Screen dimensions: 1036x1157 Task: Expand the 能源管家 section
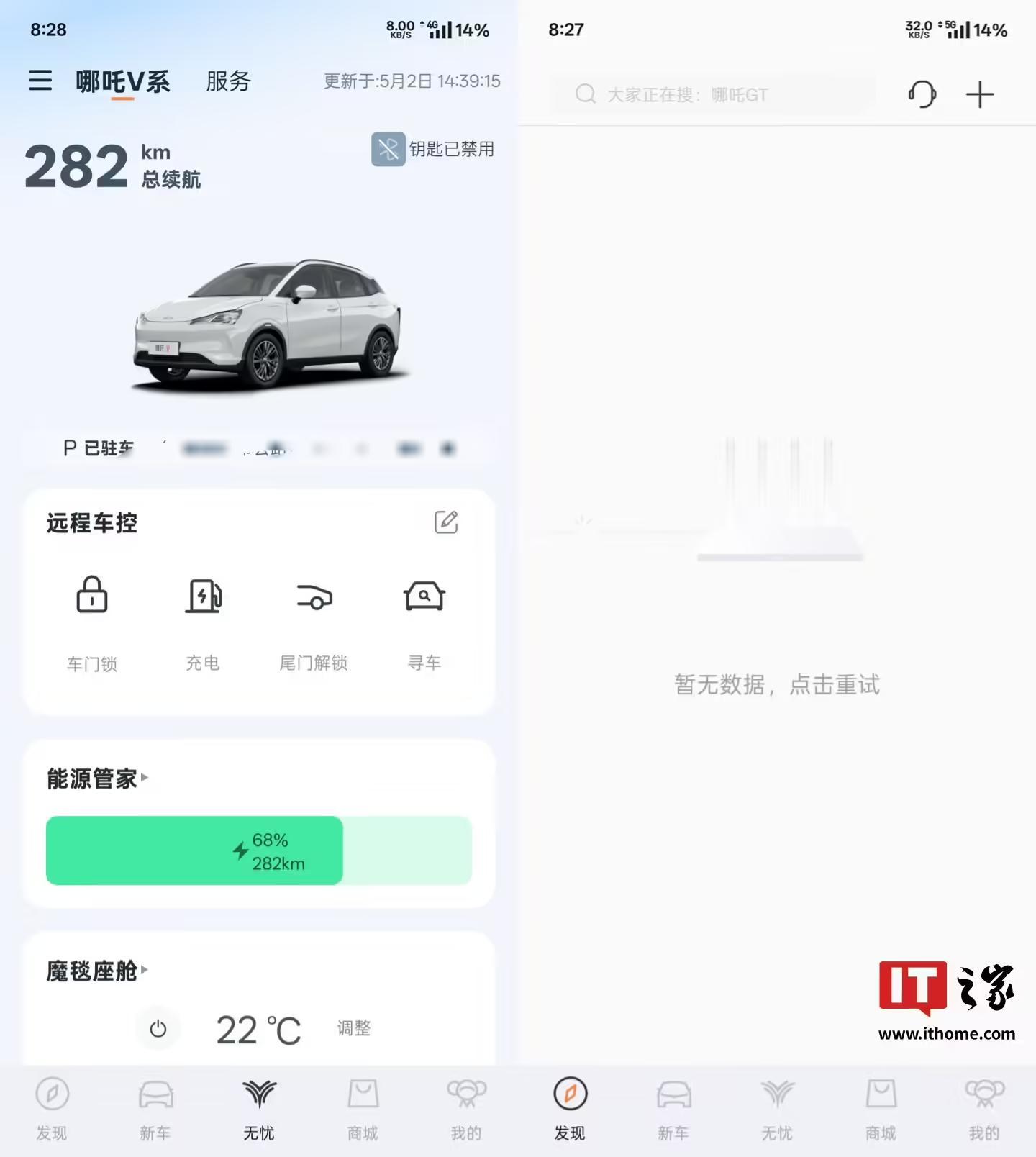point(97,778)
